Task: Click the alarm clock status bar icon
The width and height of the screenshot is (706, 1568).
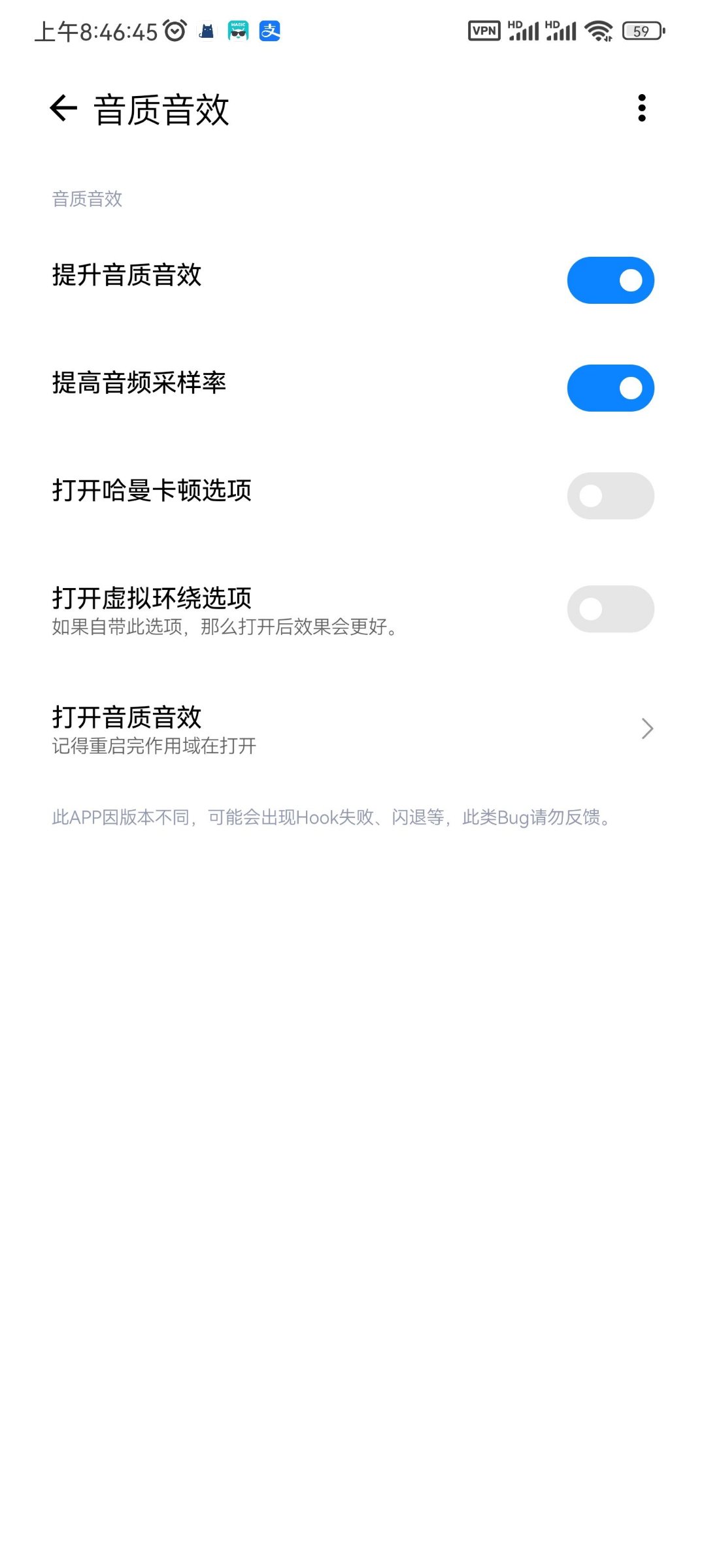Action: point(173,29)
